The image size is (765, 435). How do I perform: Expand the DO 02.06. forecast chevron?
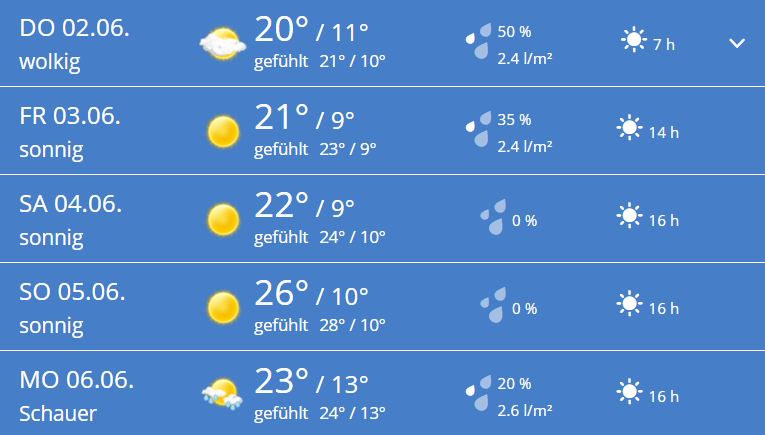tap(737, 43)
